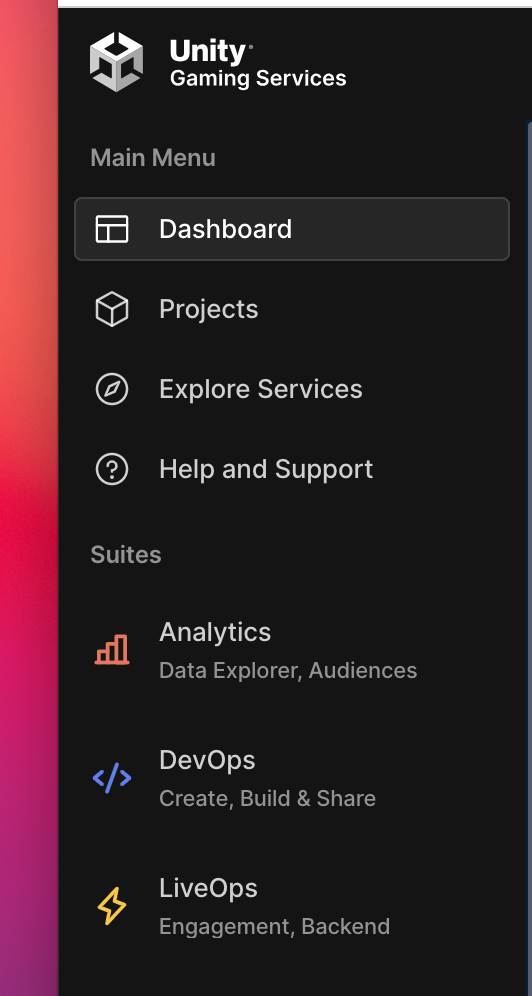
Task: Open Help and Support
Action: [x=292, y=469]
